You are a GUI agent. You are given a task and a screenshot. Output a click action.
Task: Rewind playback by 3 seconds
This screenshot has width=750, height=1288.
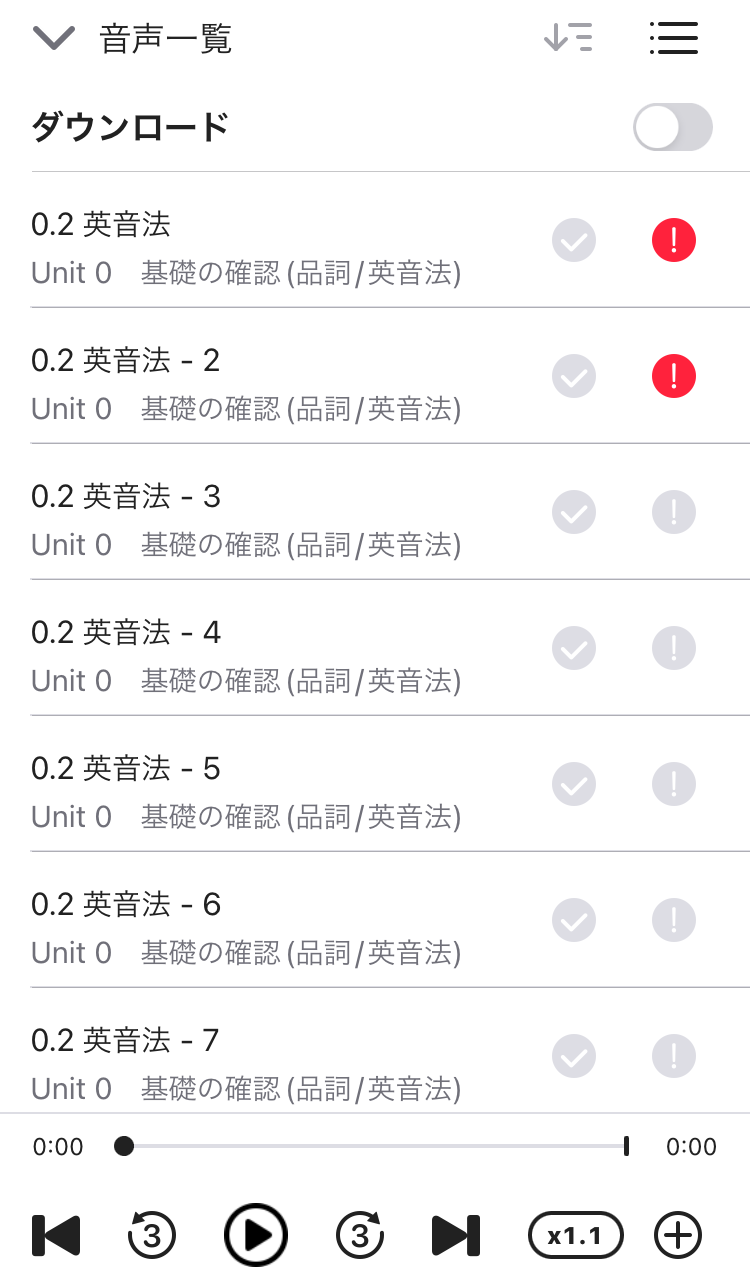[150, 1235]
